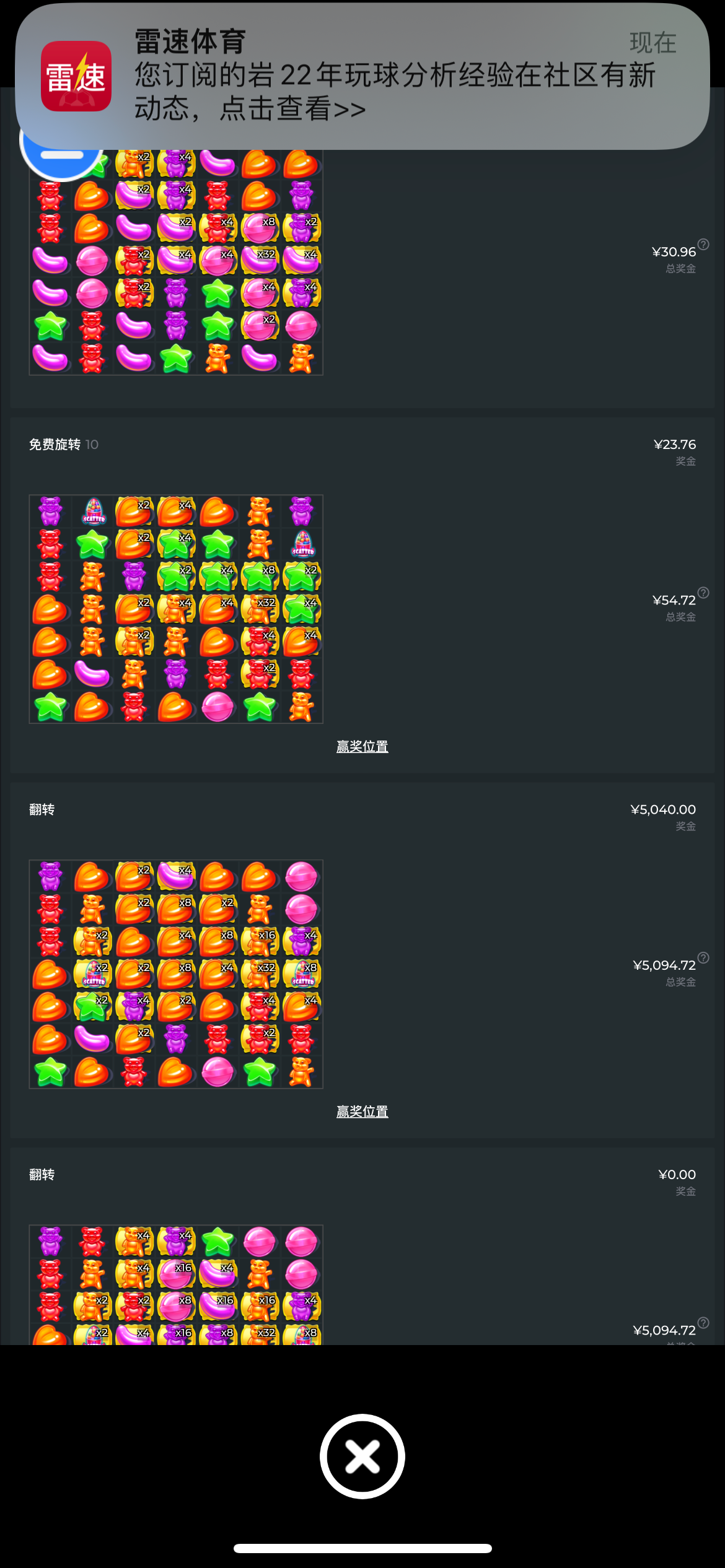Show help for the ¥54.72 total prize
This screenshot has height=1568, width=725.
703,593
